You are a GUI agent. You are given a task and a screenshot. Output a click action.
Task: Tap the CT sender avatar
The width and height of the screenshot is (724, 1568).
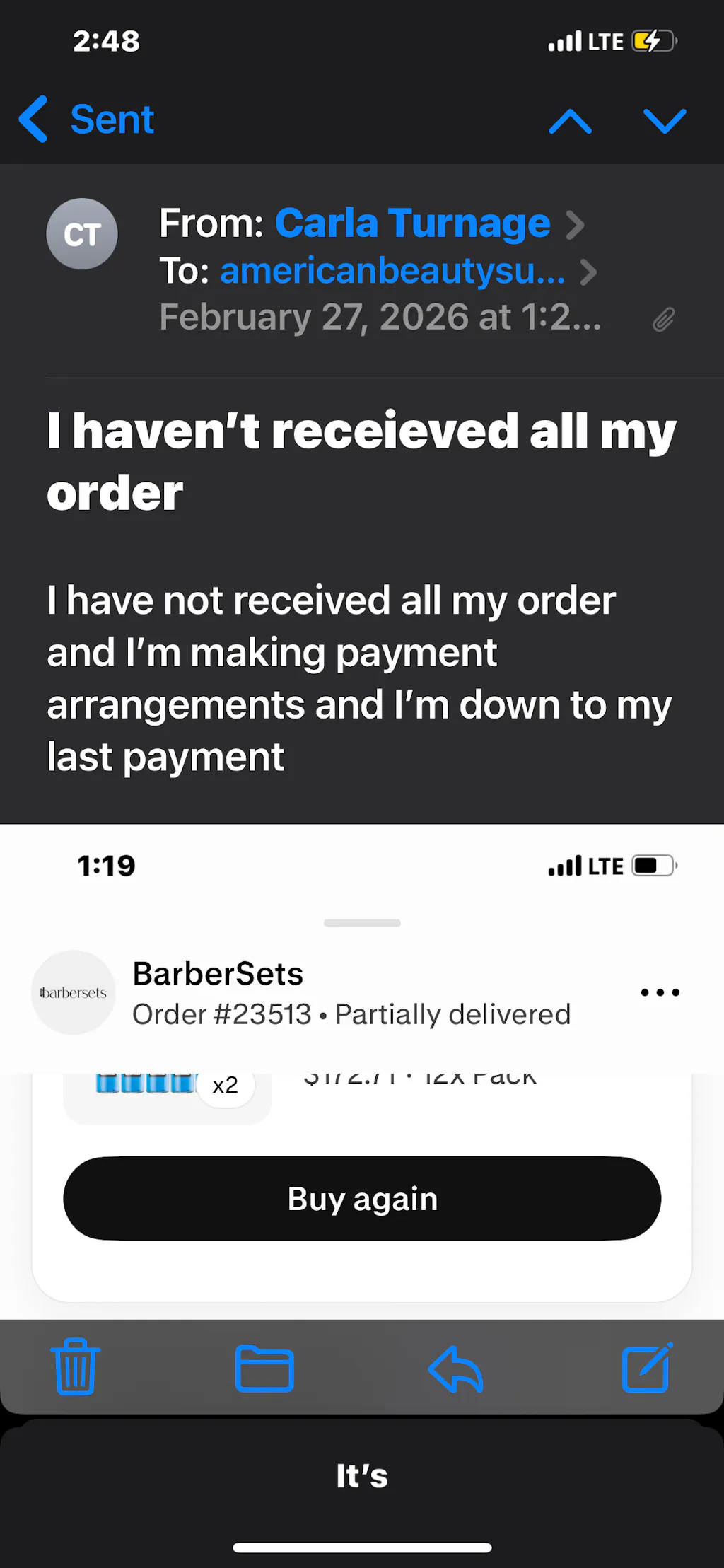click(82, 234)
